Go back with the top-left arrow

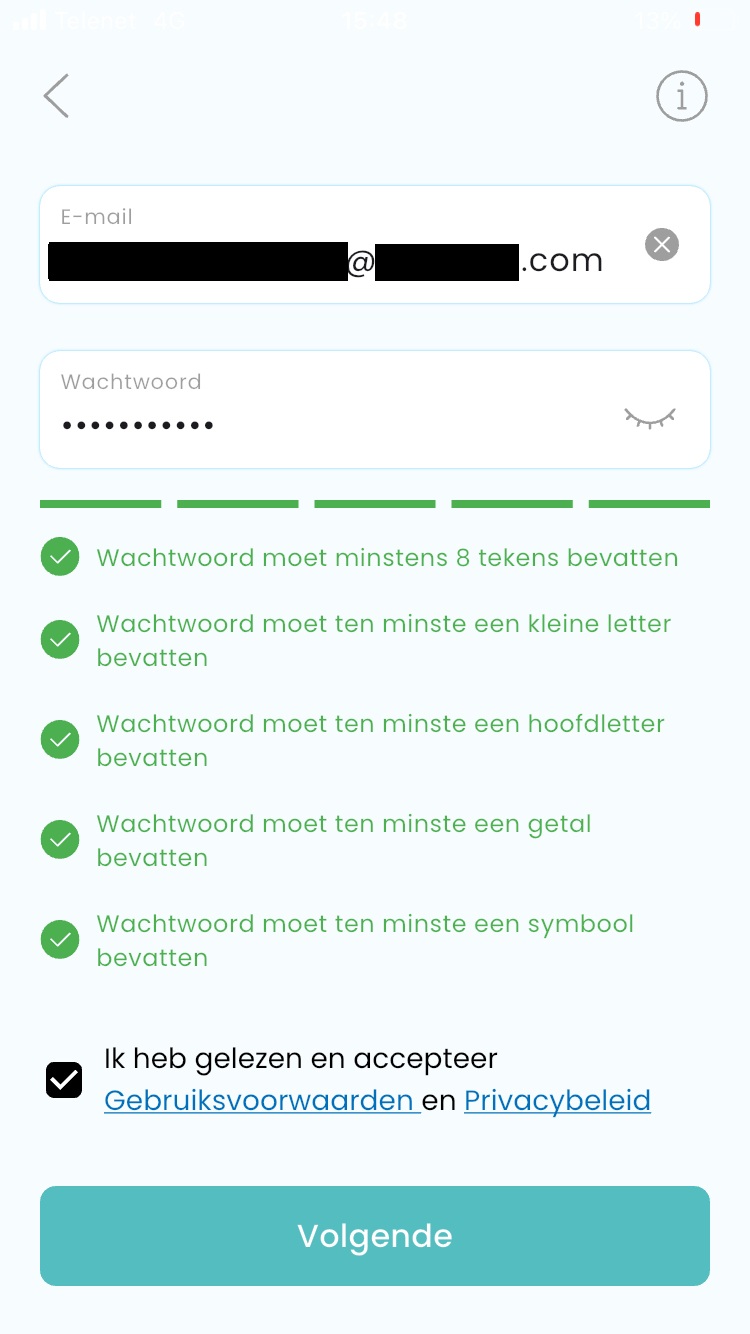coord(56,96)
